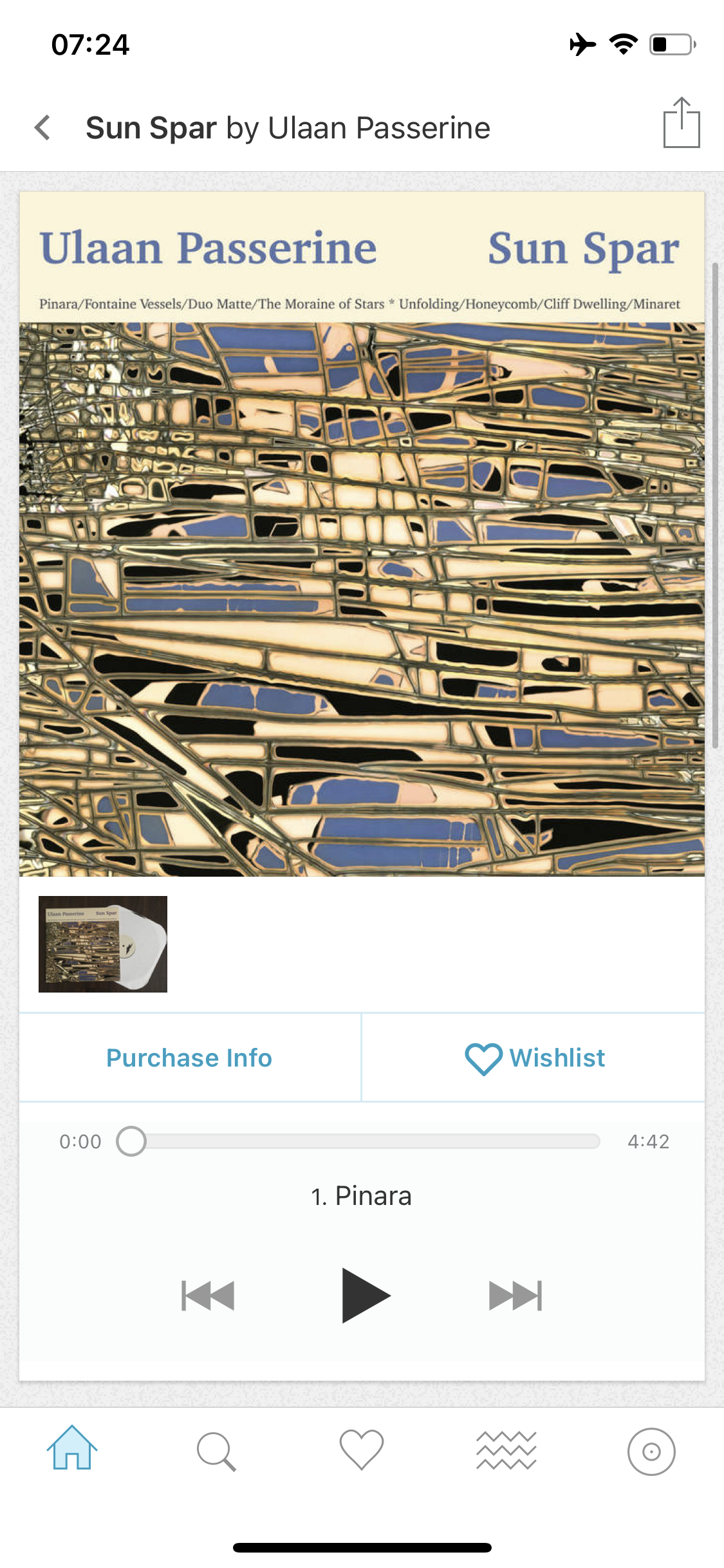The image size is (724, 1568).
Task: Open the vinyl packaging thumbnail
Action: [x=104, y=944]
